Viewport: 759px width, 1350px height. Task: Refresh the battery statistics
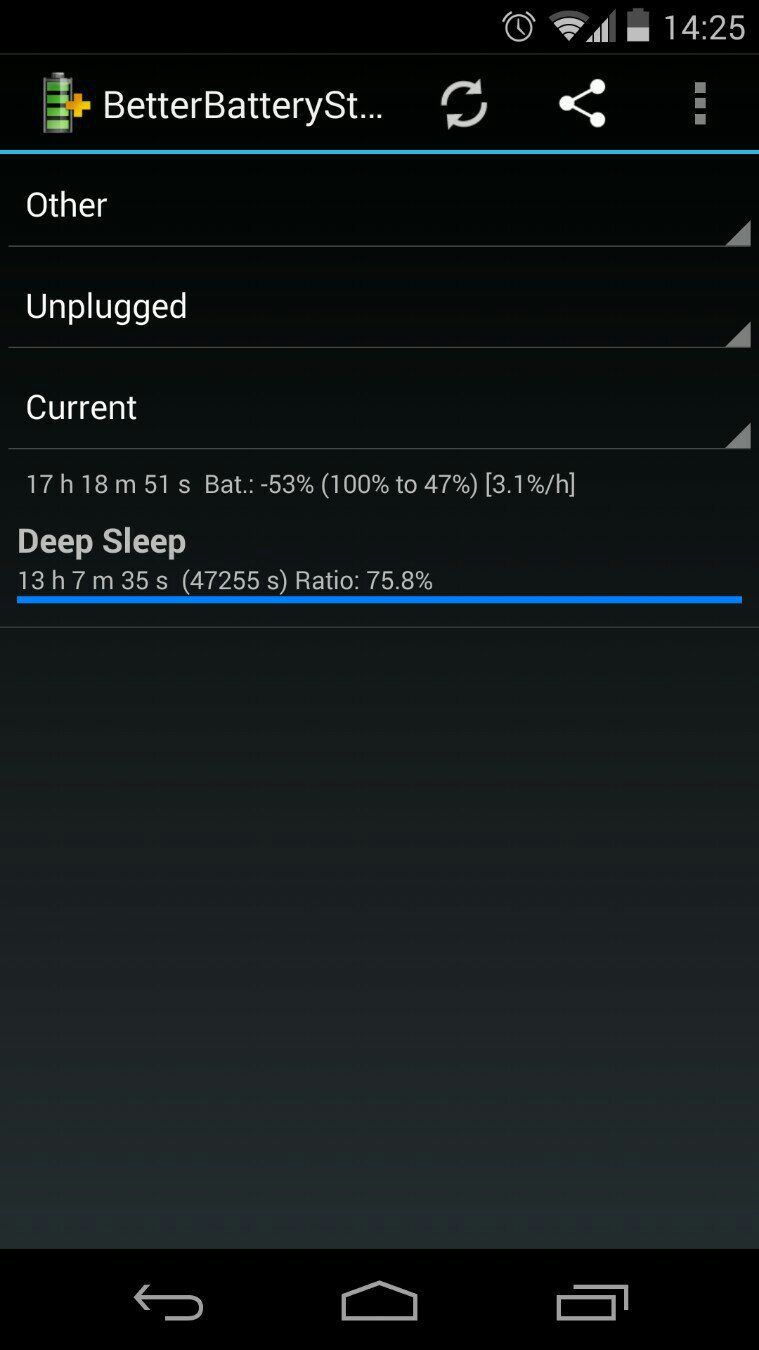[x=464, y=103]
